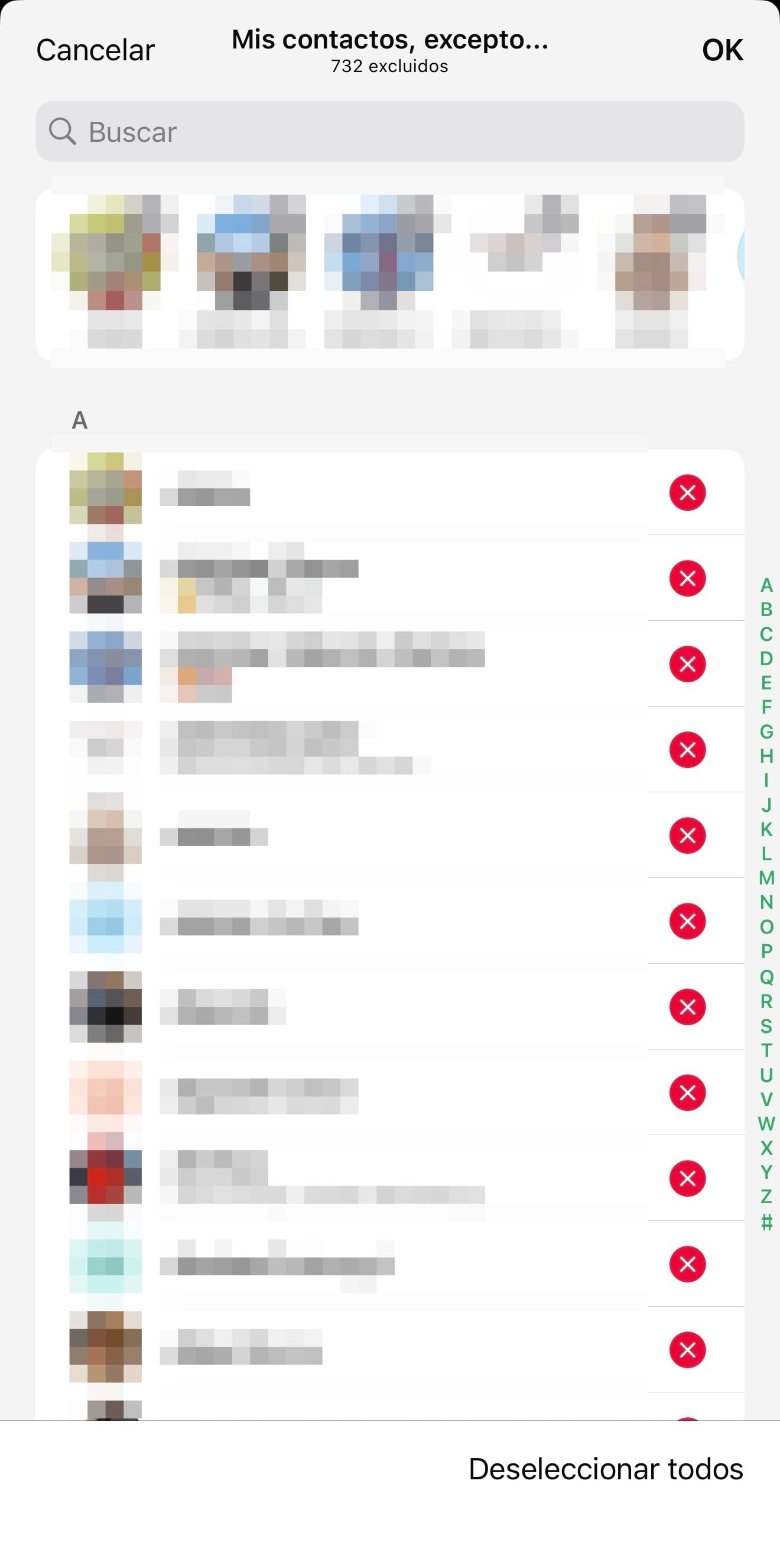Deselect the seventh contact in the list
Viewport: 780px width, 1568px height.
[x=686, y=1006]
